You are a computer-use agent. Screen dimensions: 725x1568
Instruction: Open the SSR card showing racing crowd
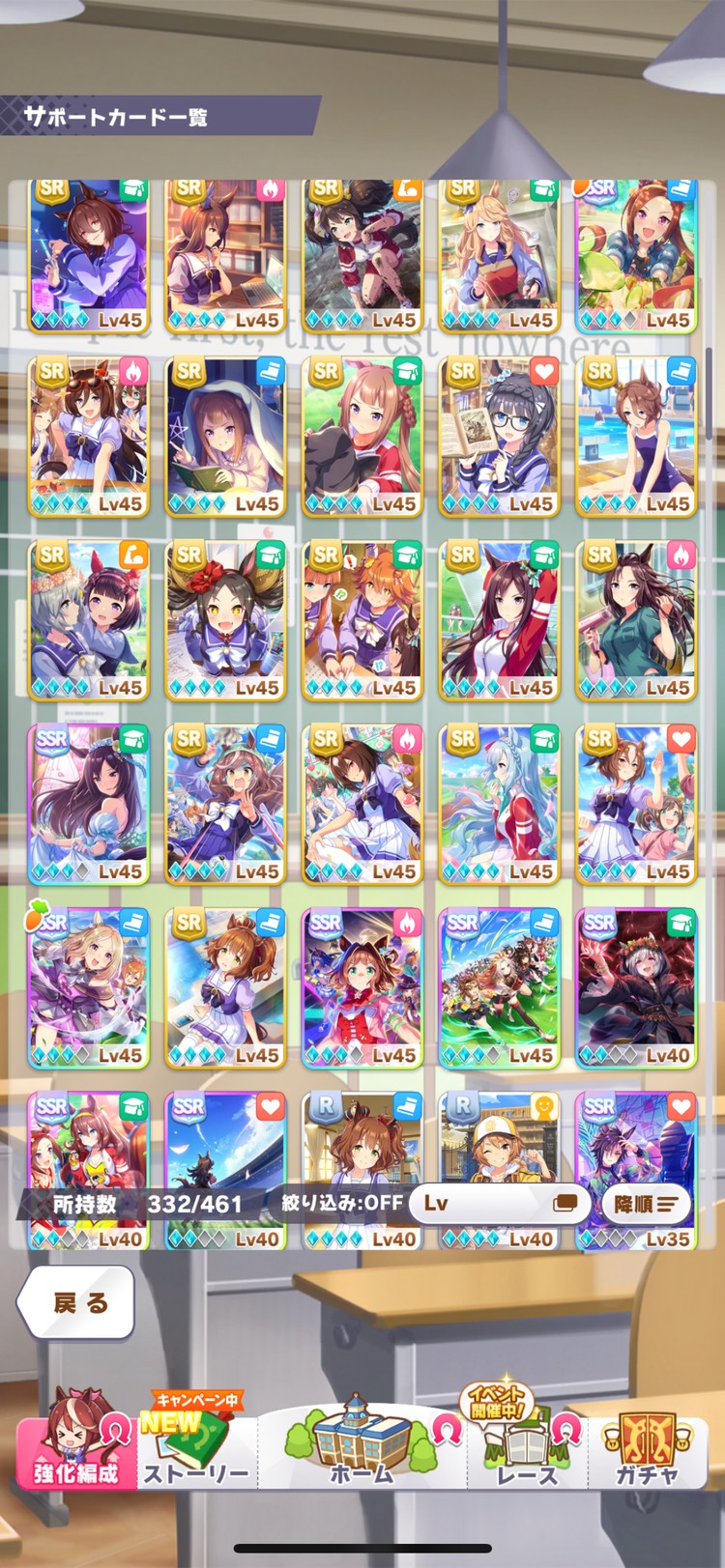[500, 987]
